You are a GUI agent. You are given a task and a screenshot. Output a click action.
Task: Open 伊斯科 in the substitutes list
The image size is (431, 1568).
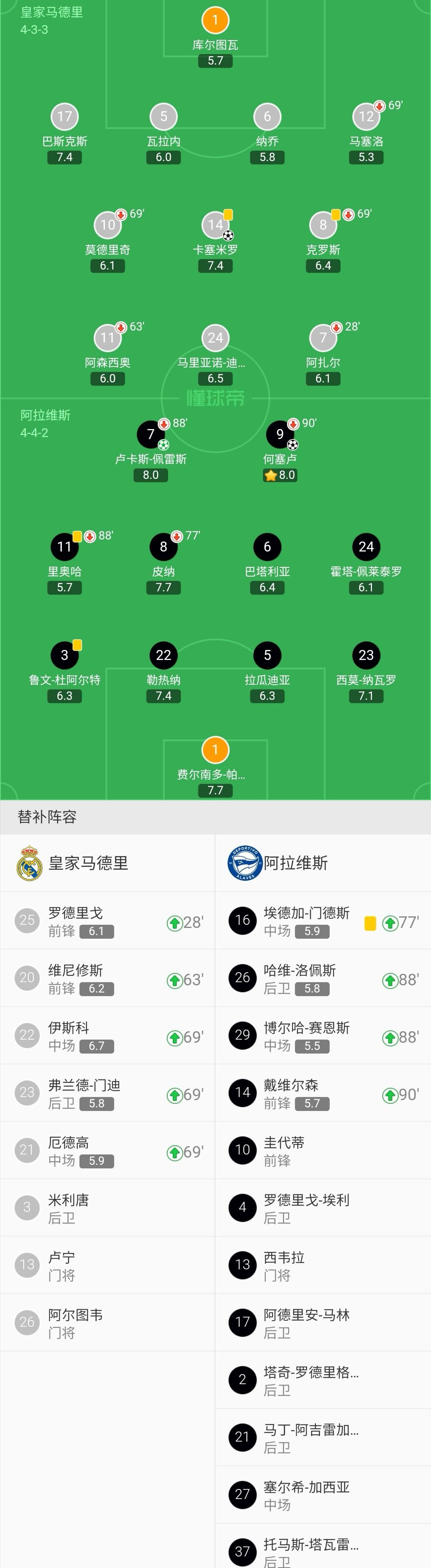click(x=107, y=1035)
